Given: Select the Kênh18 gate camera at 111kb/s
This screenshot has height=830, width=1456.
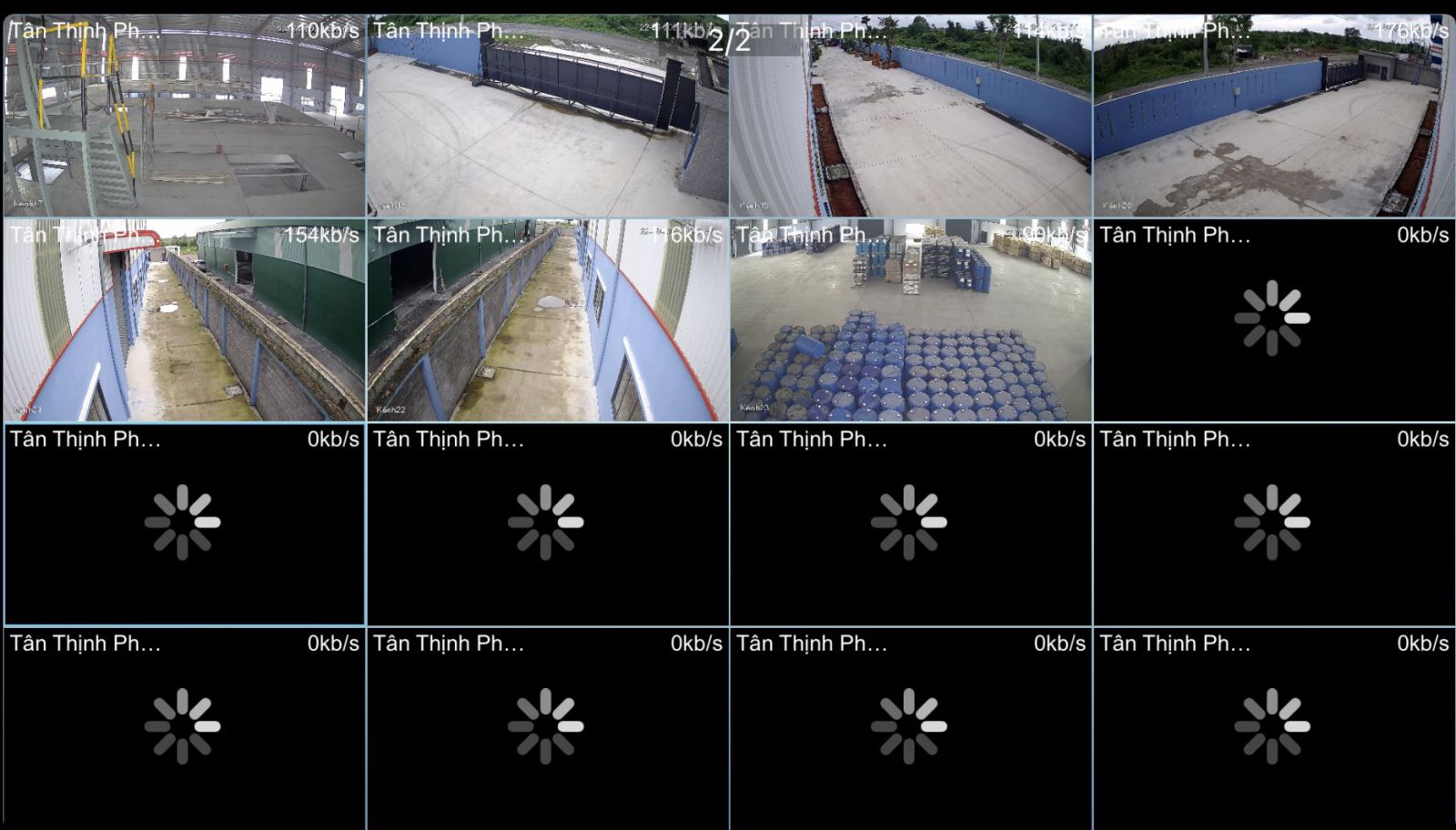Looking at the screenshot, I should point(547,116).
